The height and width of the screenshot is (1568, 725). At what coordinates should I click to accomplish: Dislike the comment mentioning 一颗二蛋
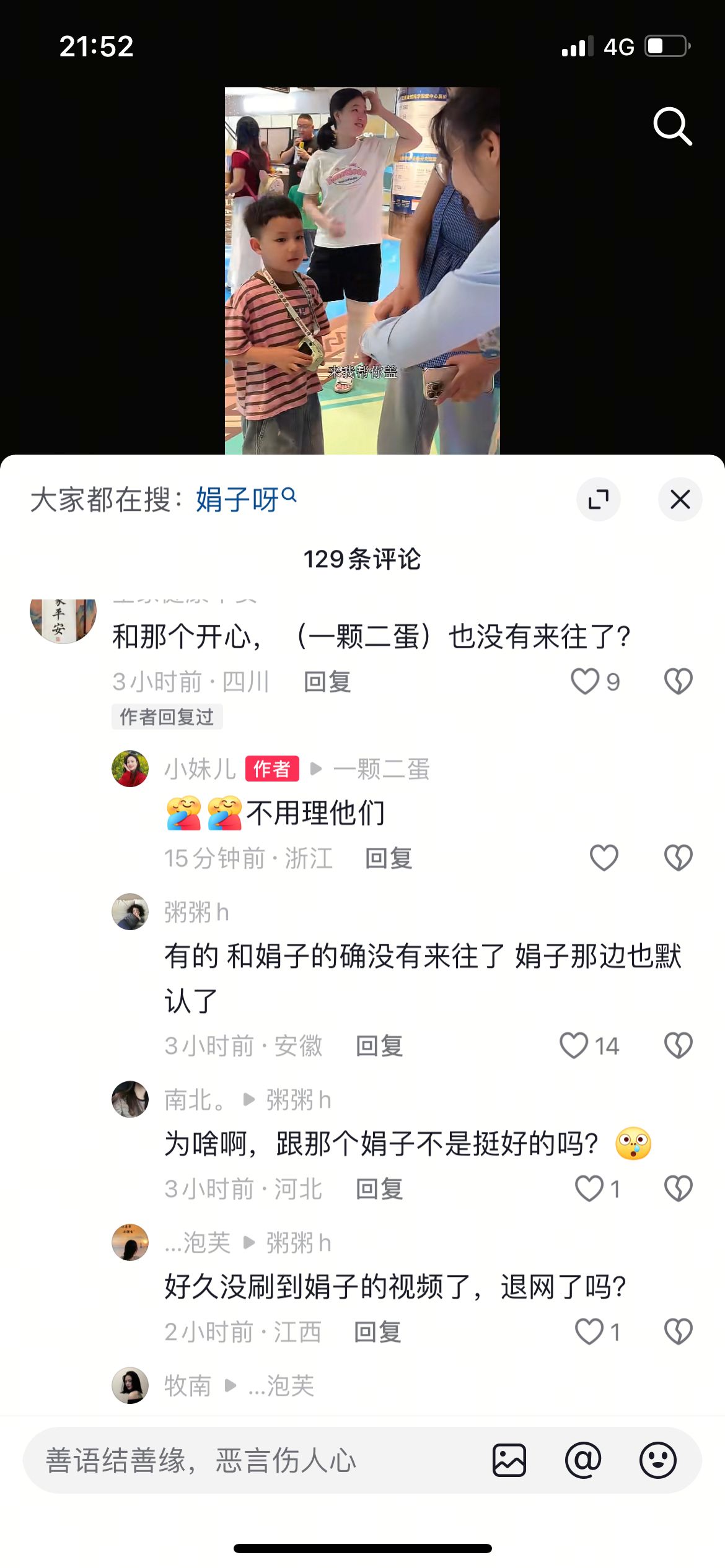coord(678,681)
